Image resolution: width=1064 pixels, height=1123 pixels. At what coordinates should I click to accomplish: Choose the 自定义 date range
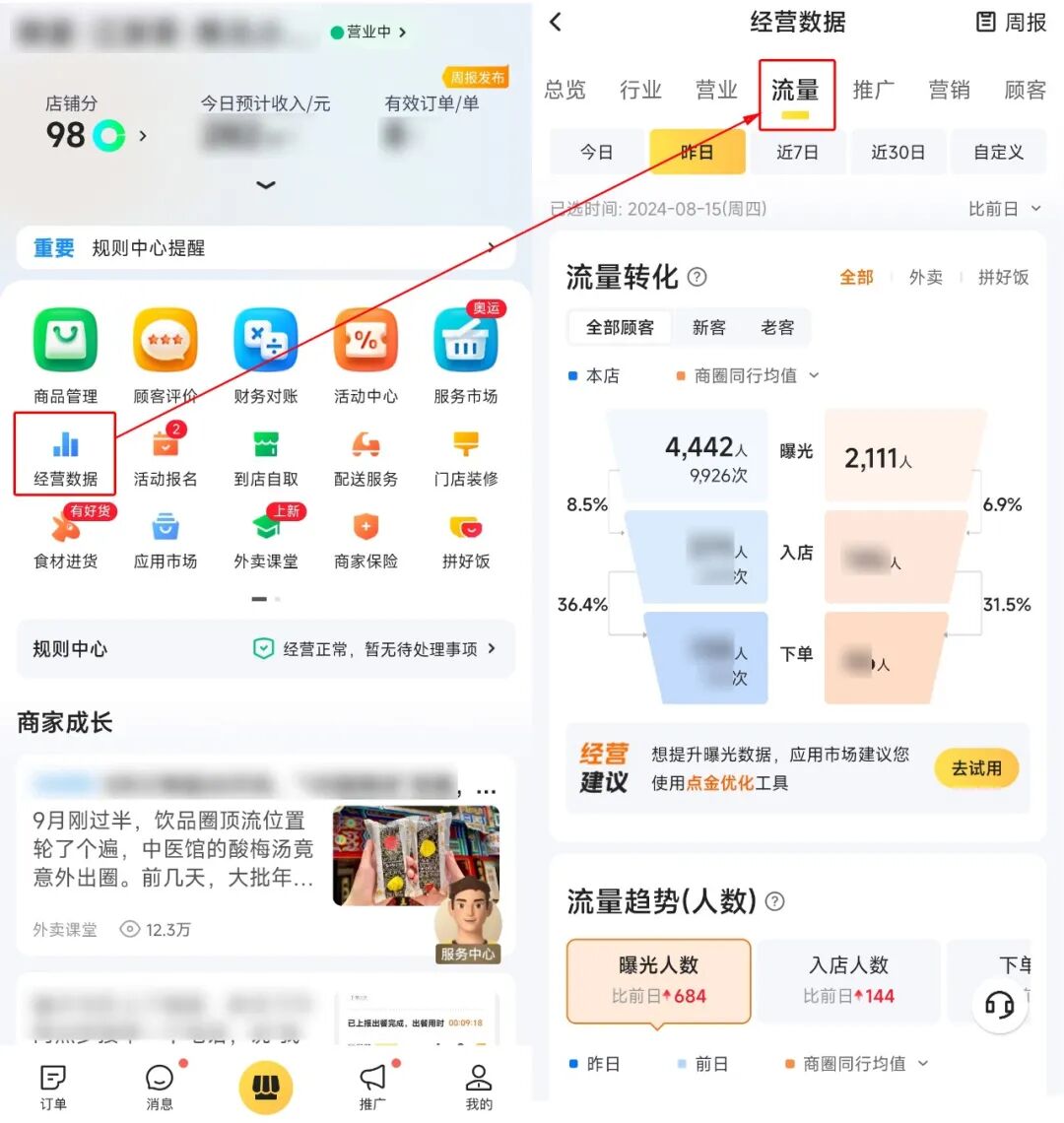pos(998,152)
